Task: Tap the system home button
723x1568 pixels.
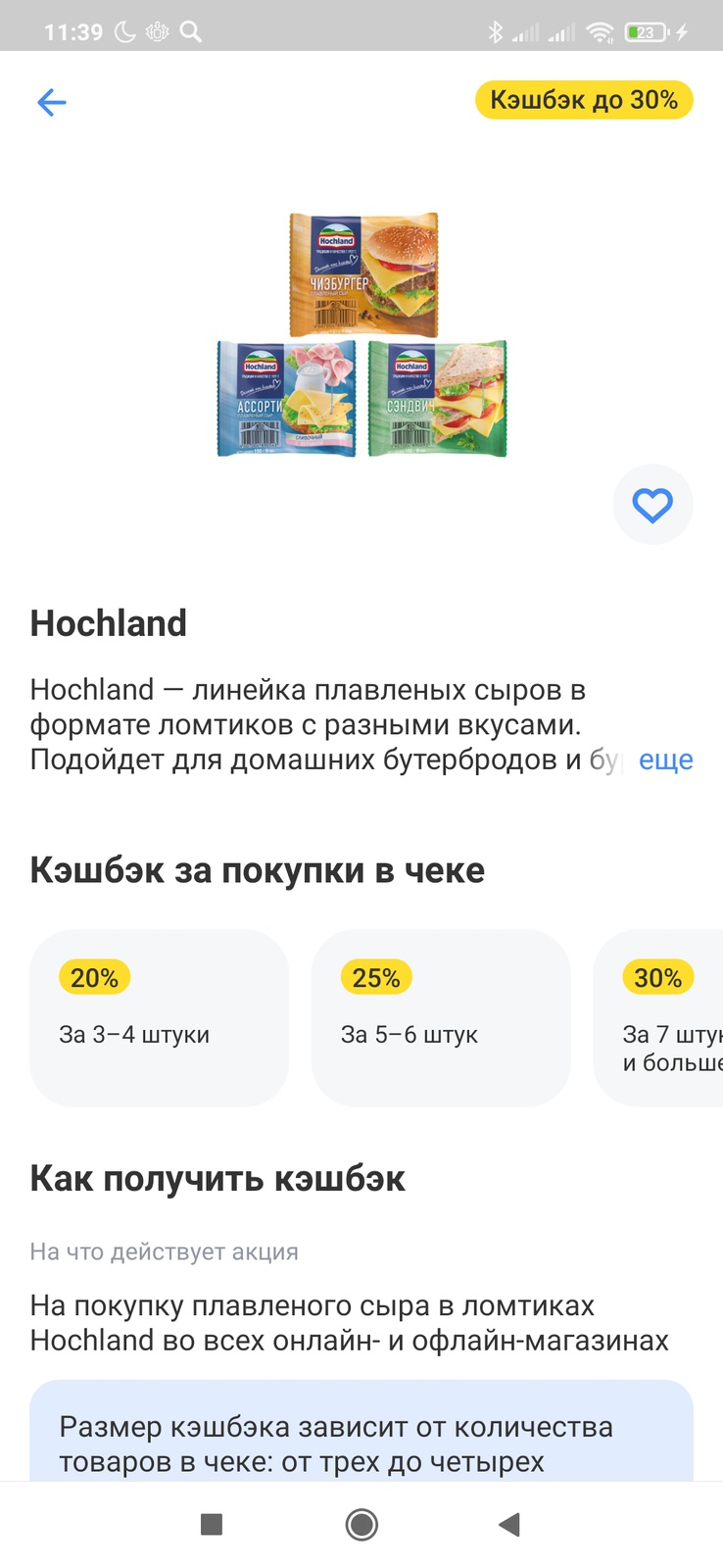Action: [x=361, y=1524]
